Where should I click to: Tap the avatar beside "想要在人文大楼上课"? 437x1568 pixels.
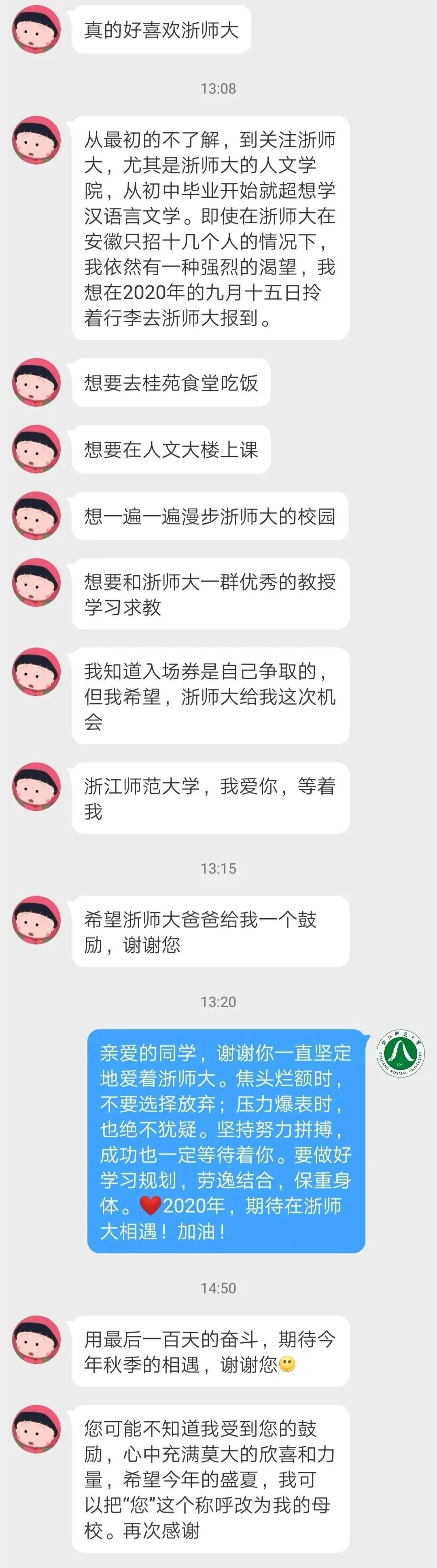tap(36, 449)
